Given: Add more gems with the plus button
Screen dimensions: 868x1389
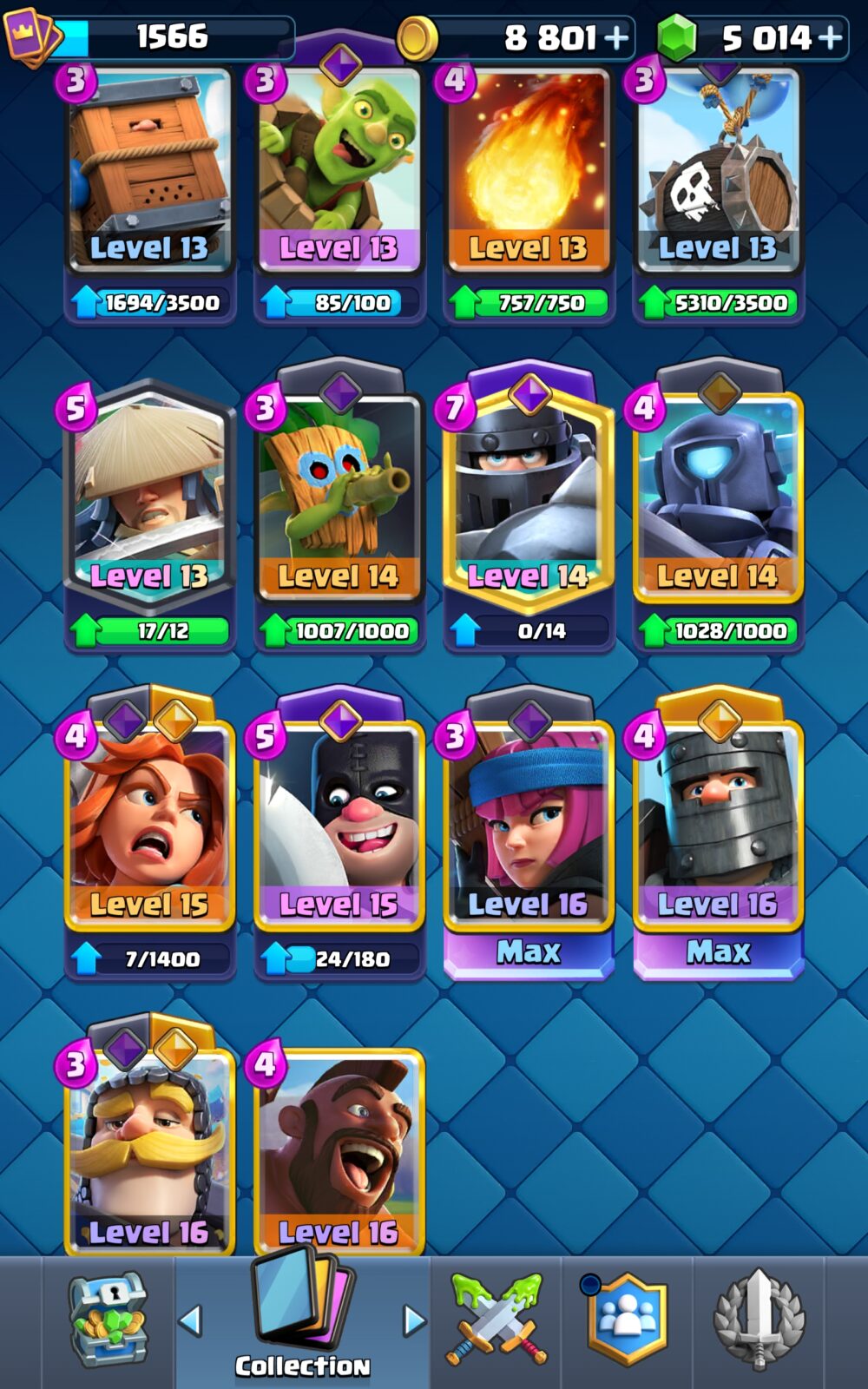Looking at the screenshot, I should click(830, 37).
